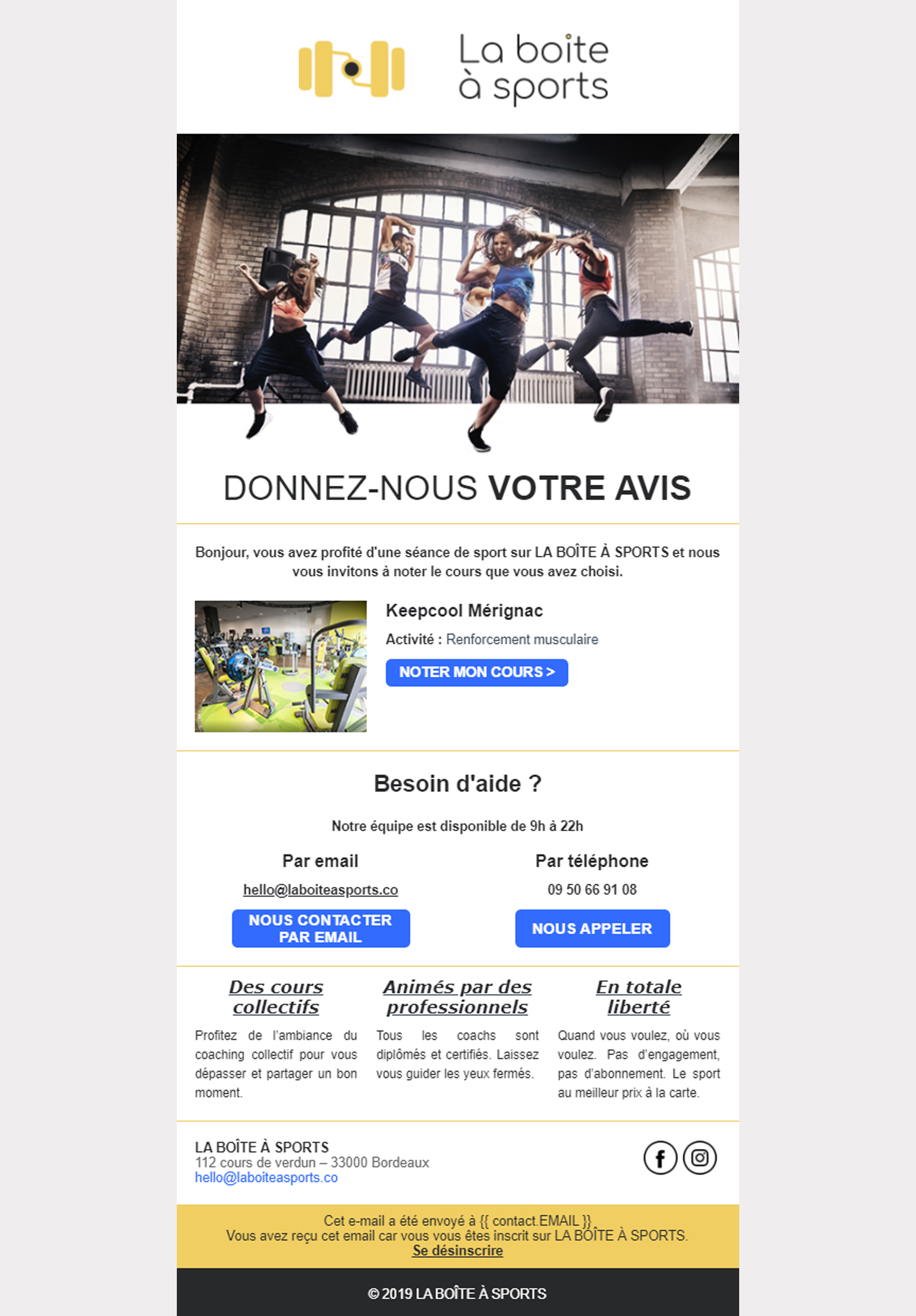Open the Keepcool Mérignac gym photo

[280, 666]
